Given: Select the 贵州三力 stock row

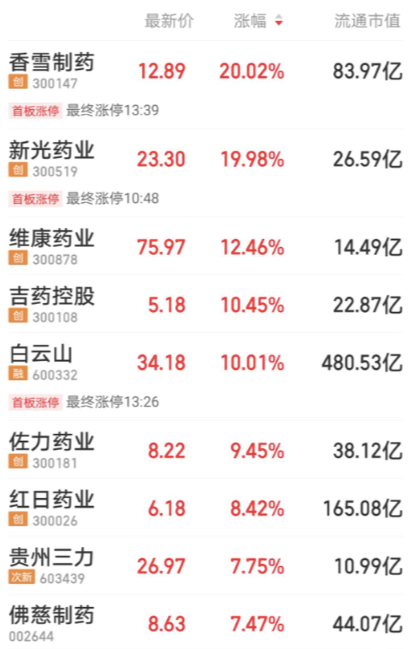Looking at the screenshot, I should coord(206,565).
